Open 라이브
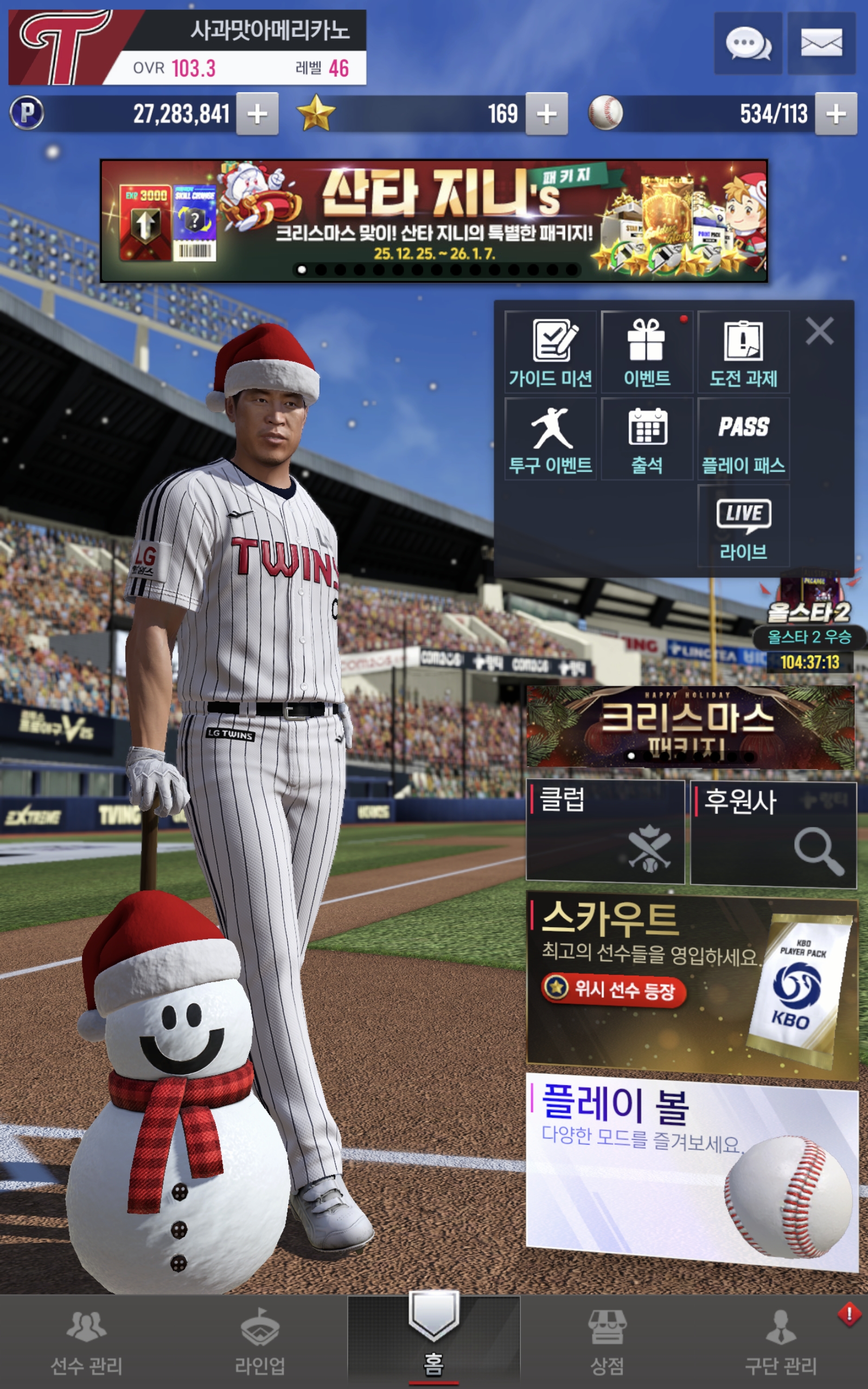868x1389 pixels. pos(743,526)
